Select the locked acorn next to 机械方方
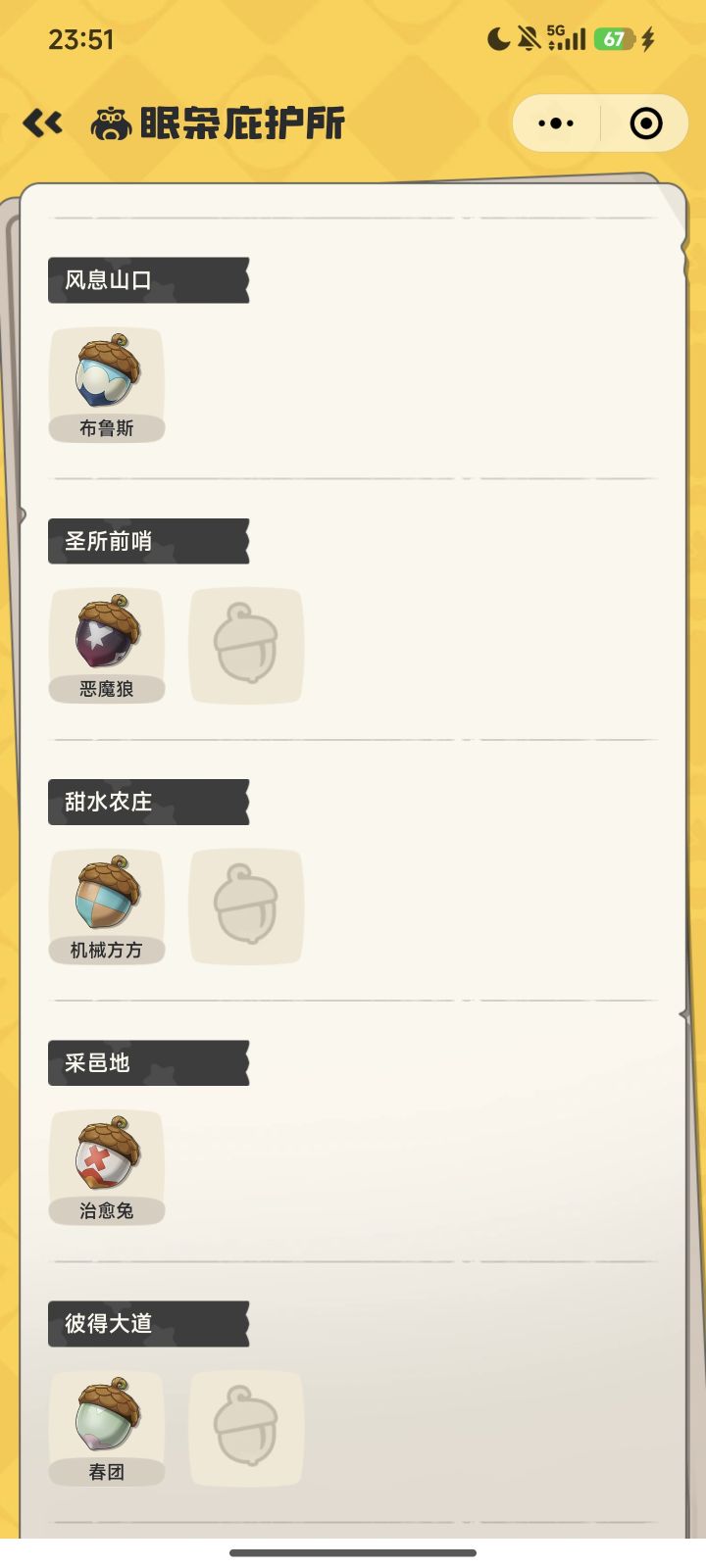 click(246, 906)
